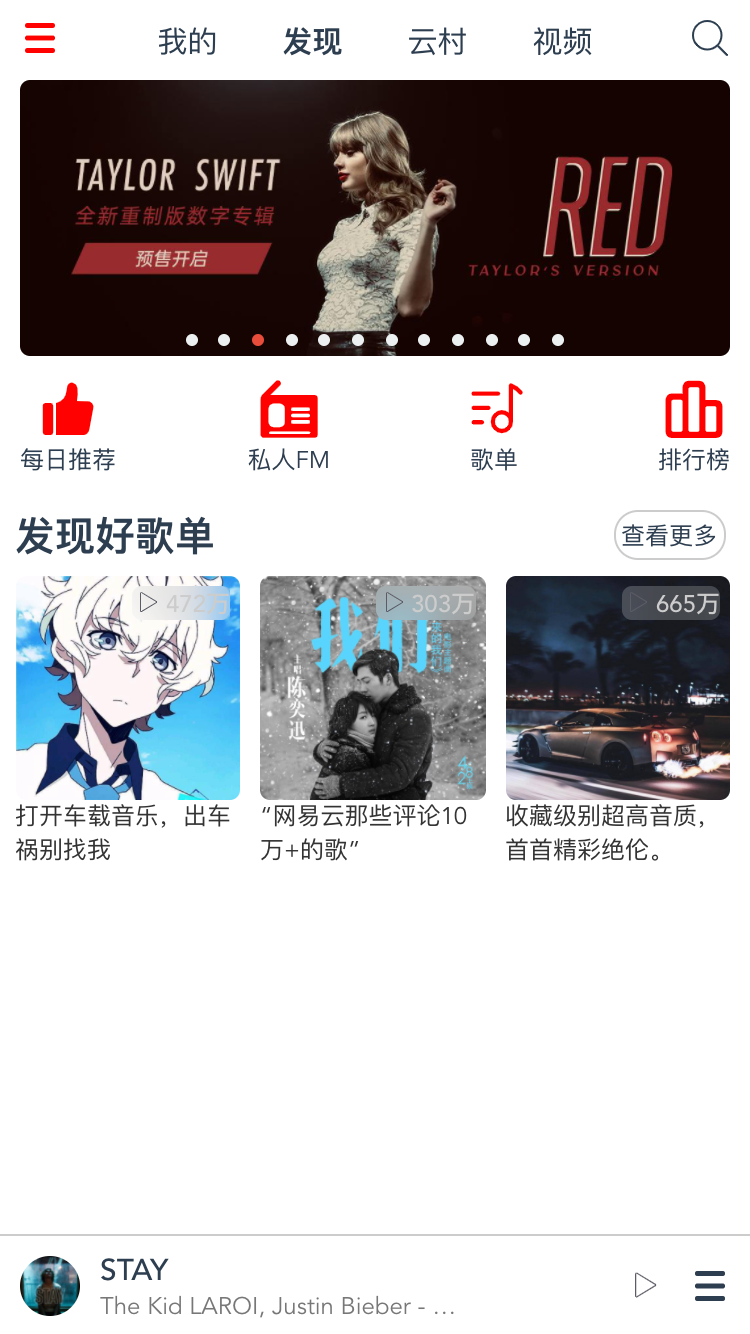The width and height of the screenshot is (750, 1334).
Task: Open the red hamburger drawer menu
Action: tap(40, 39)
